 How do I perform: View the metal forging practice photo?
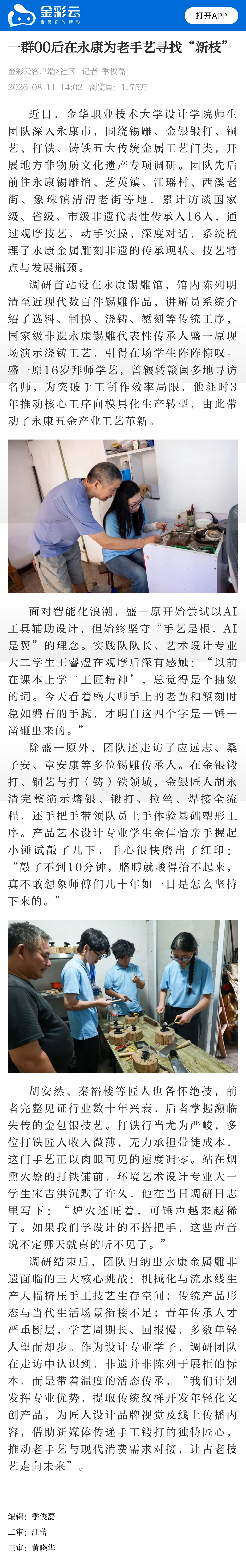pos(123,996)
